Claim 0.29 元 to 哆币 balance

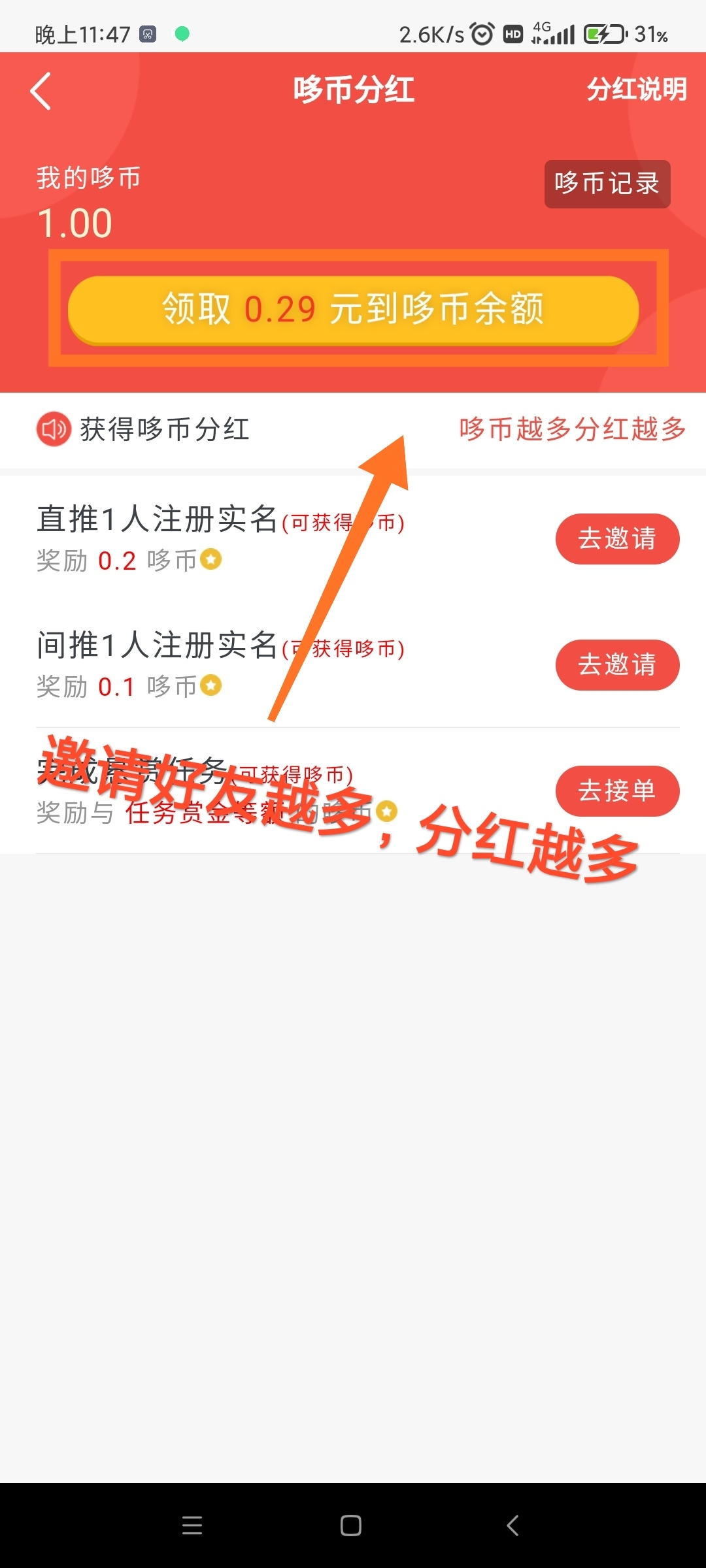[353, 309]
